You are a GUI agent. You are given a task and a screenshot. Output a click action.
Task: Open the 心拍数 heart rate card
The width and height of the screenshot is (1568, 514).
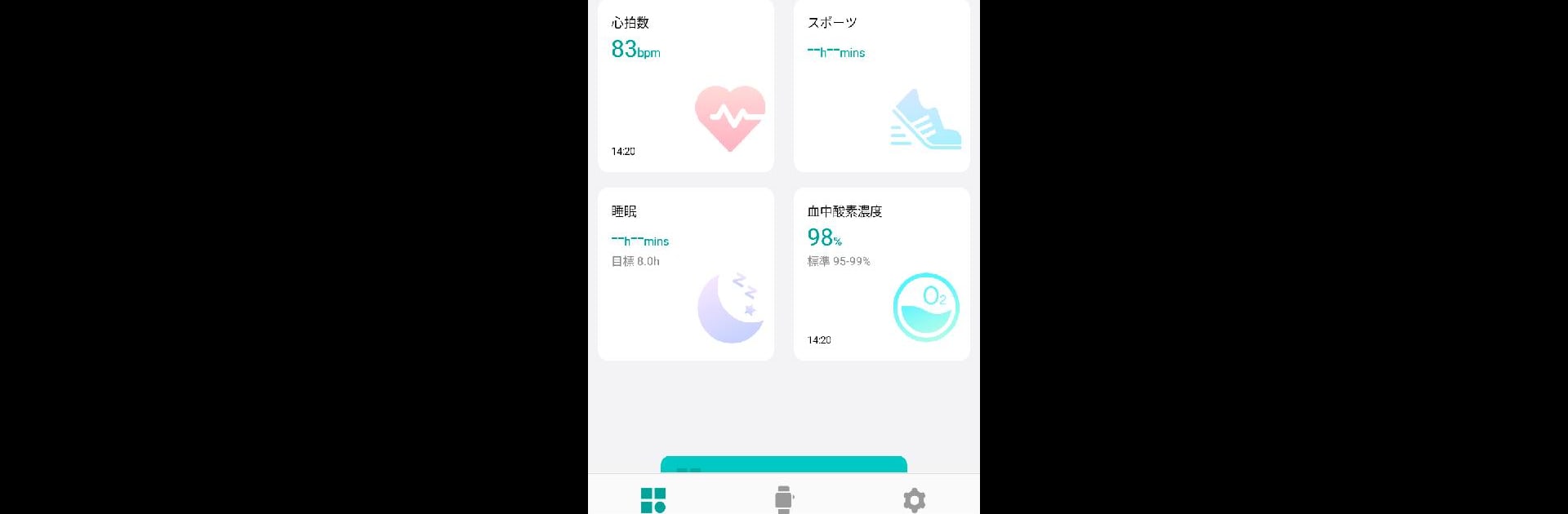pyautogui.click(x=685, y=86)
